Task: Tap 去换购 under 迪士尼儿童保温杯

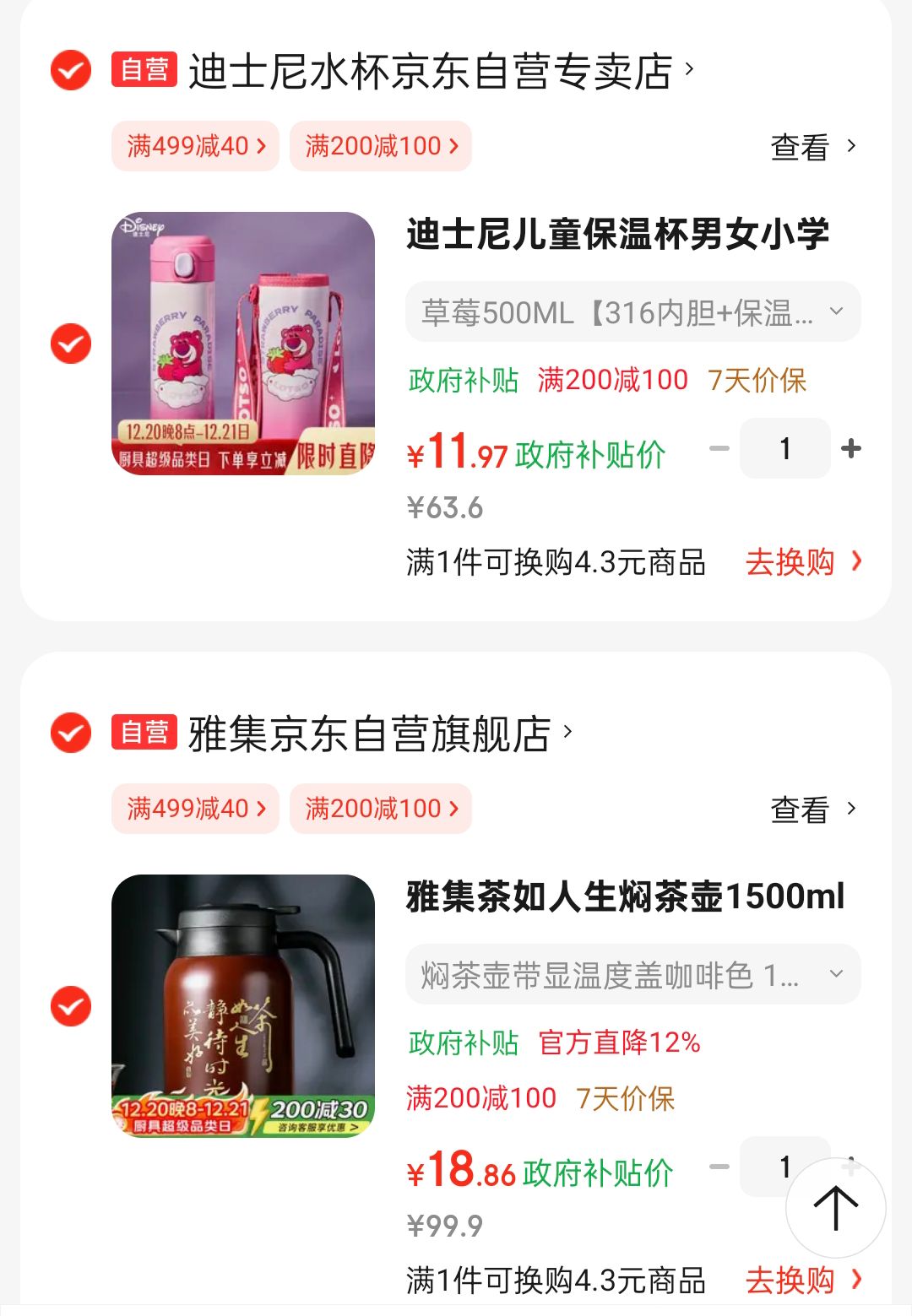Action: [802, 562]
